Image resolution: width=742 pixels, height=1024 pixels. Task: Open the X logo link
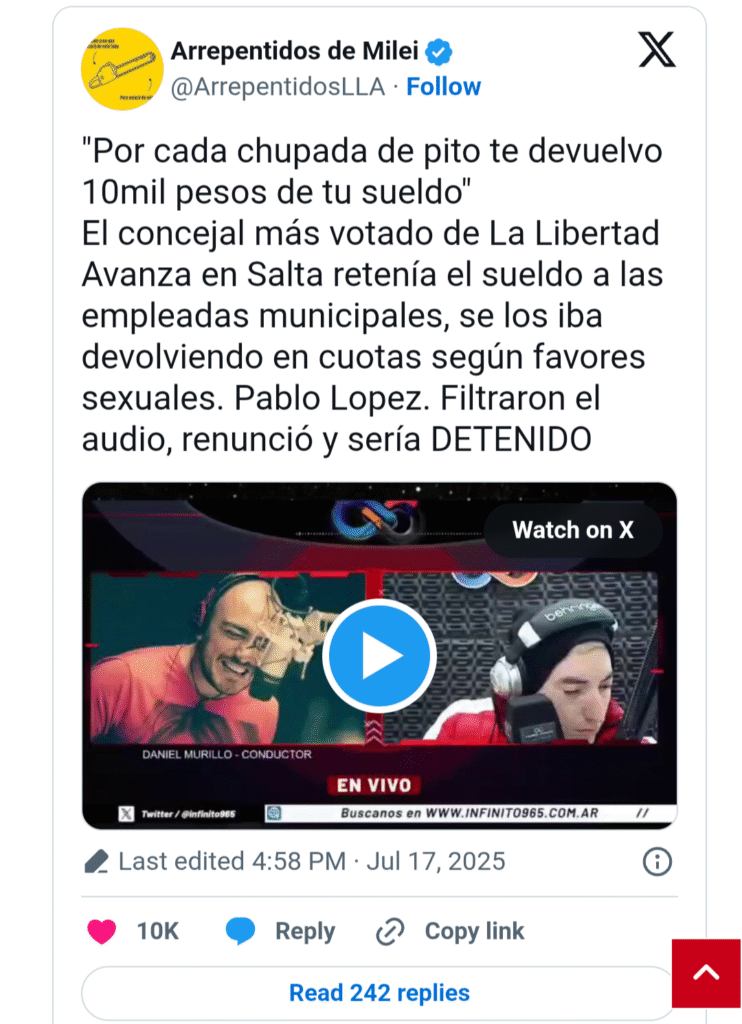[x=657, y=48]
